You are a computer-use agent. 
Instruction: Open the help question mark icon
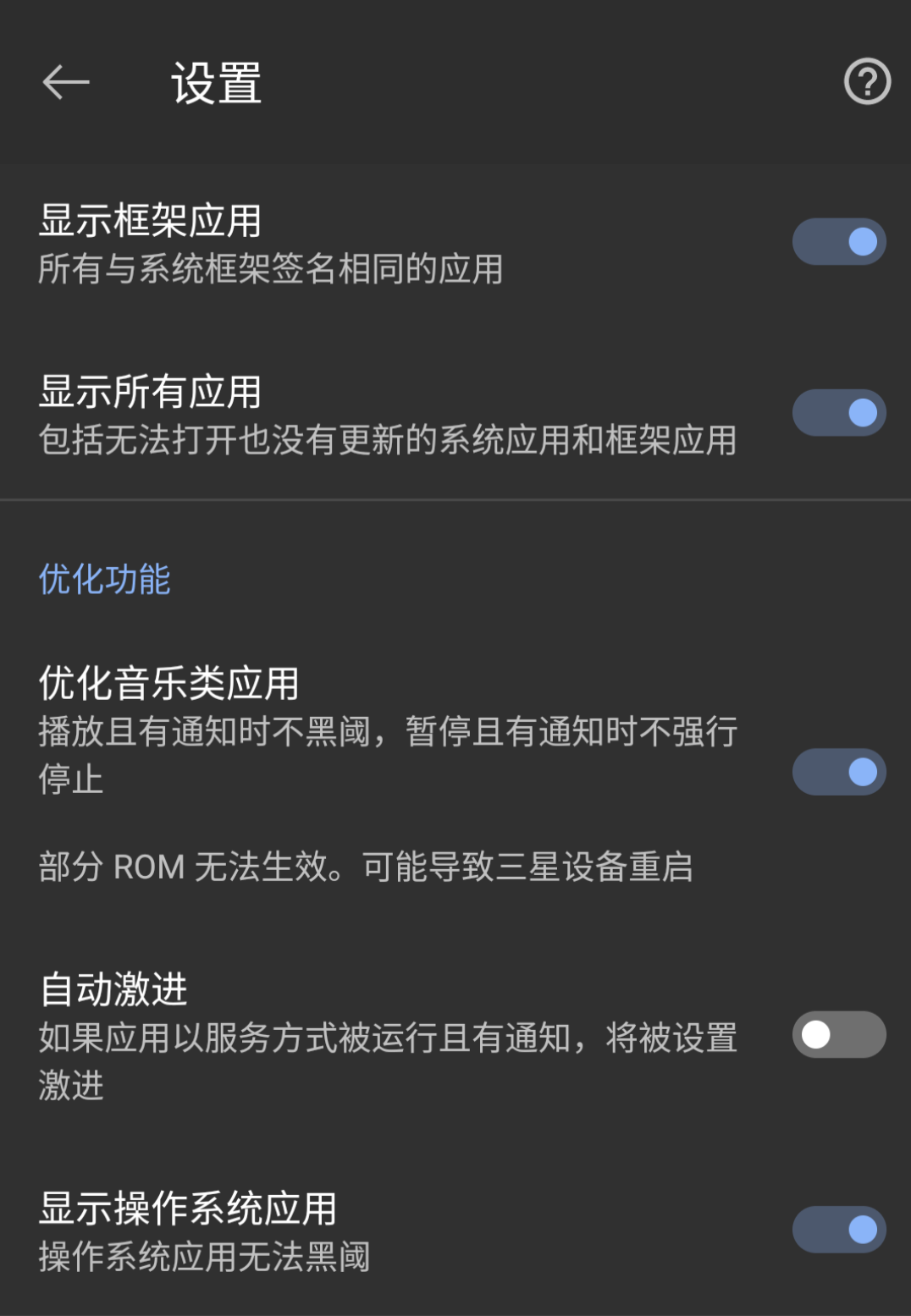pyautogui.click(x=867, y=82)
